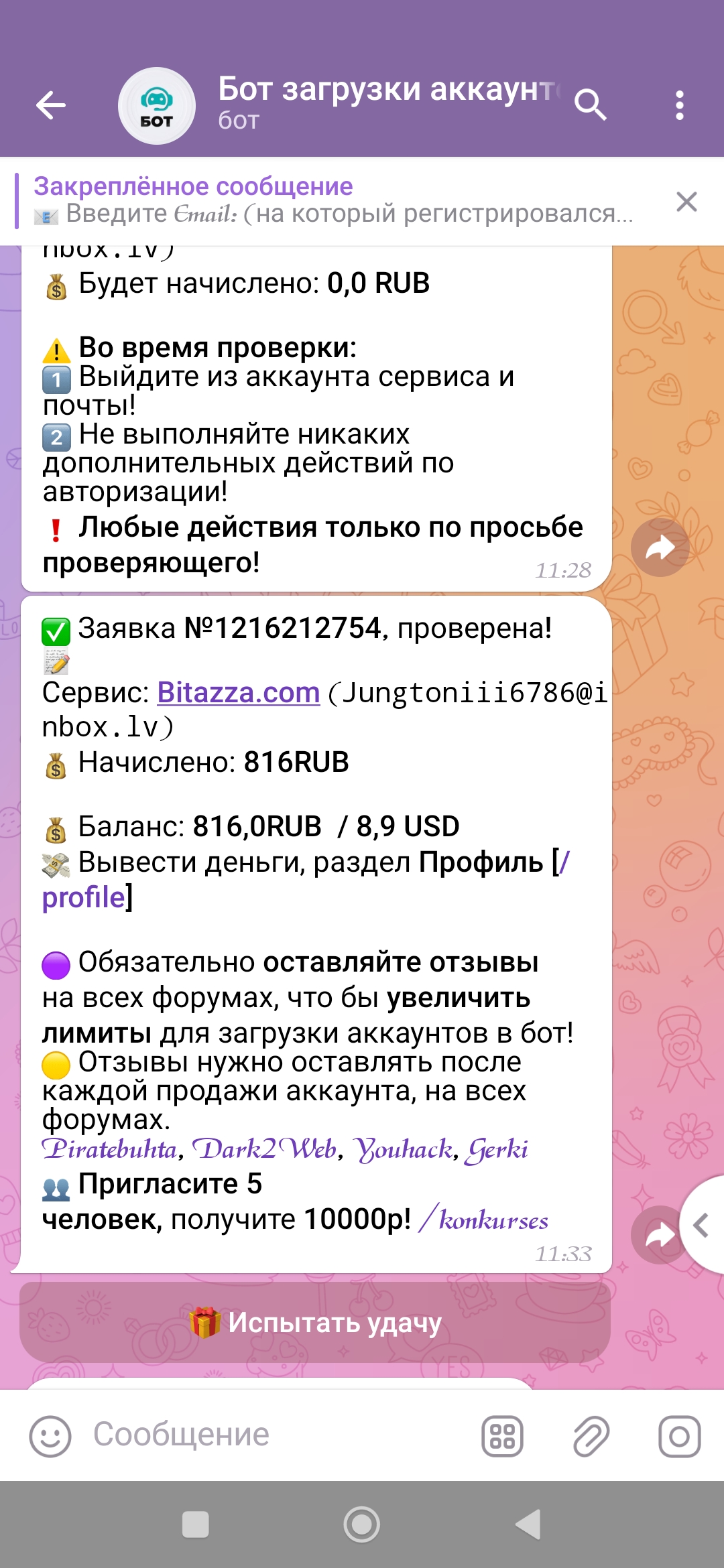
Task: Forward the 11:28 message
Action: [660, 548]
